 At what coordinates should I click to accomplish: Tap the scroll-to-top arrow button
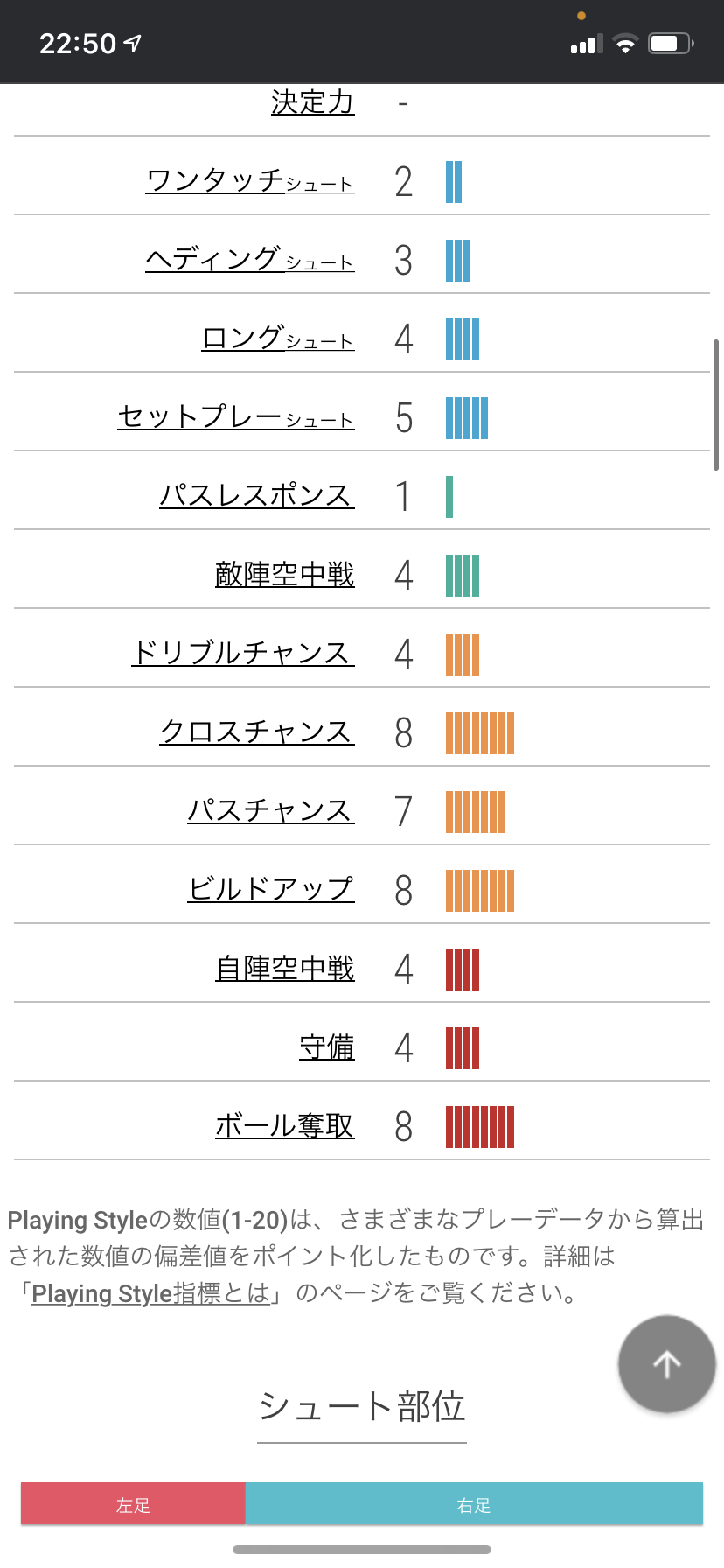coord(667,1364)
